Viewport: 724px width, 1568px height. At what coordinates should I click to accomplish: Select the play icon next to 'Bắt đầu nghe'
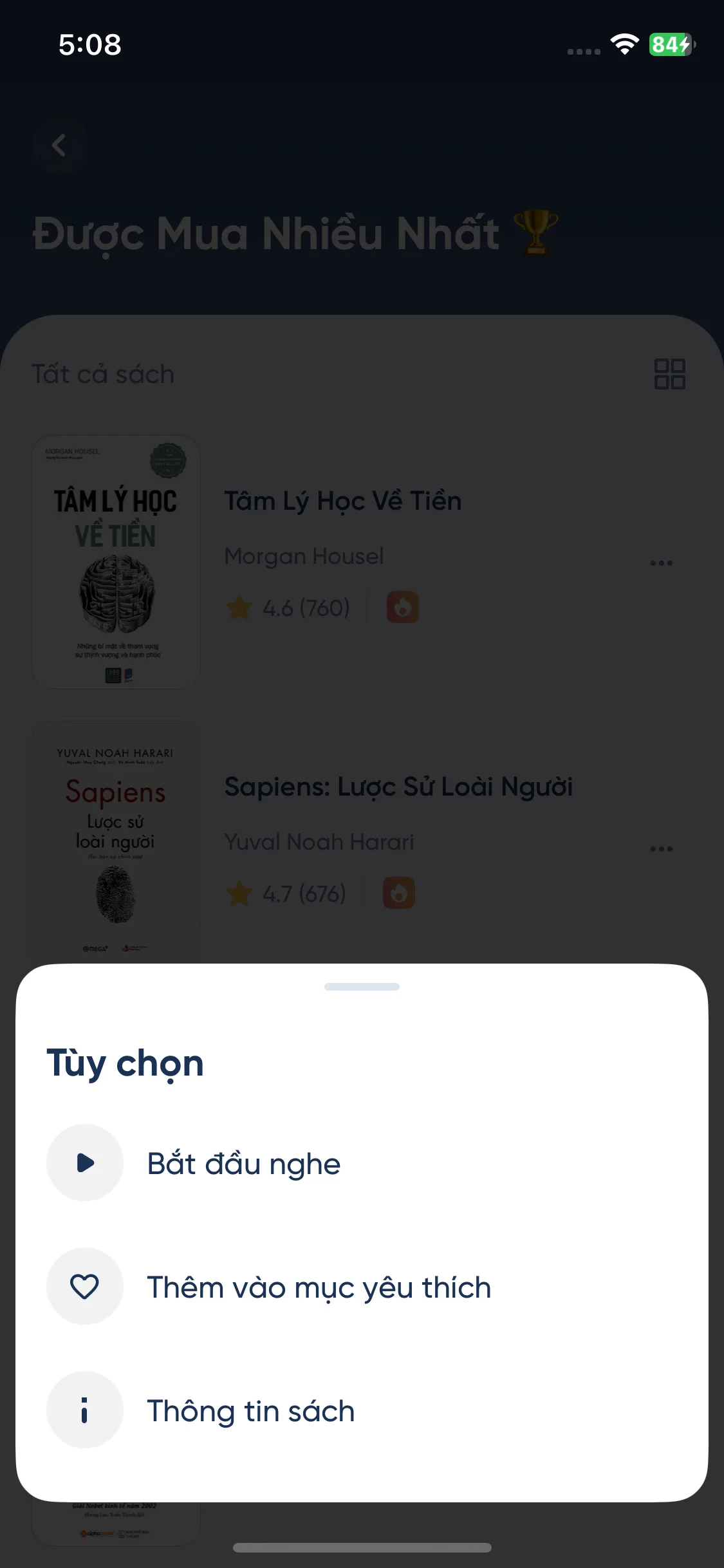(x=84, y=1162)
